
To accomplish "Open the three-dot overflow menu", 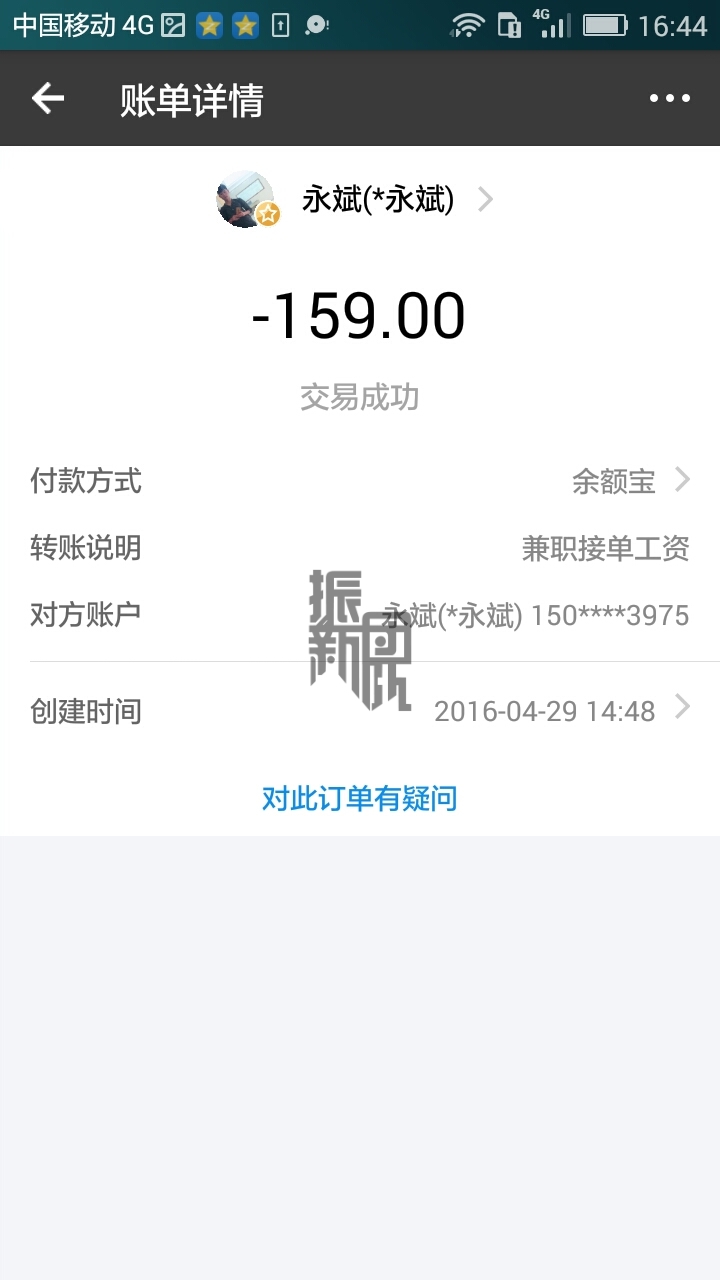I will coord(669,98).
